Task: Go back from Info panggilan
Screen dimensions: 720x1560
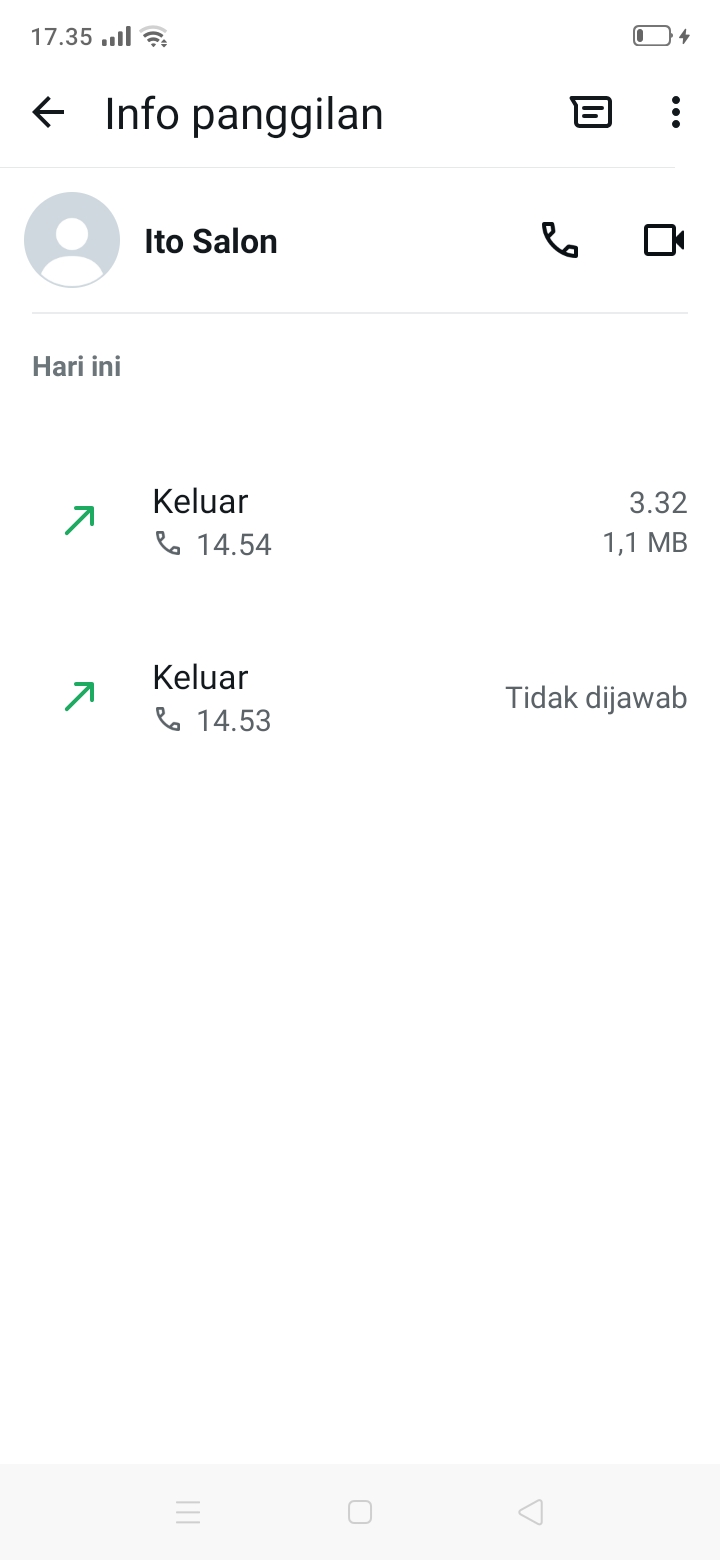Action: 48,113
